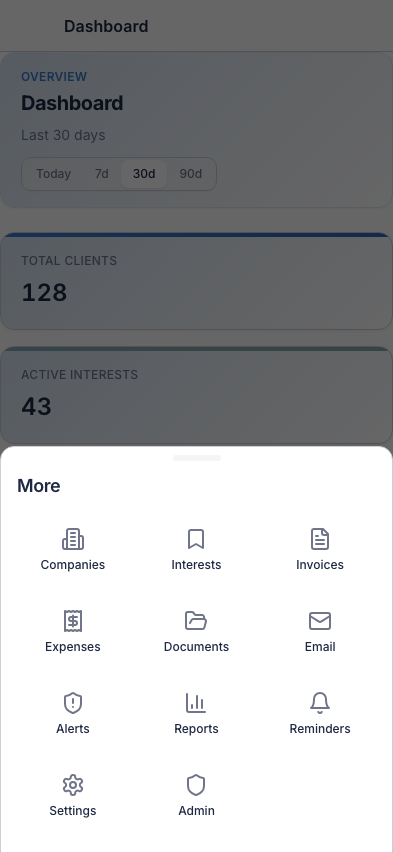Go to Interests
This screenshot has width=393, height=852.
pos(196,550)
